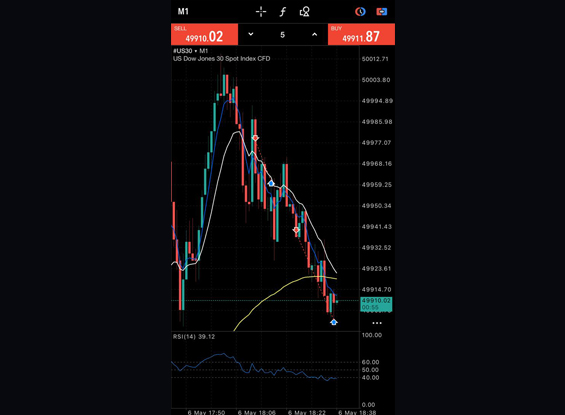Image resolution: width=565 pixels, height=415 pixels.
Task: Open the three-dot menu beside the price scale
Action: tap(377, 323)
